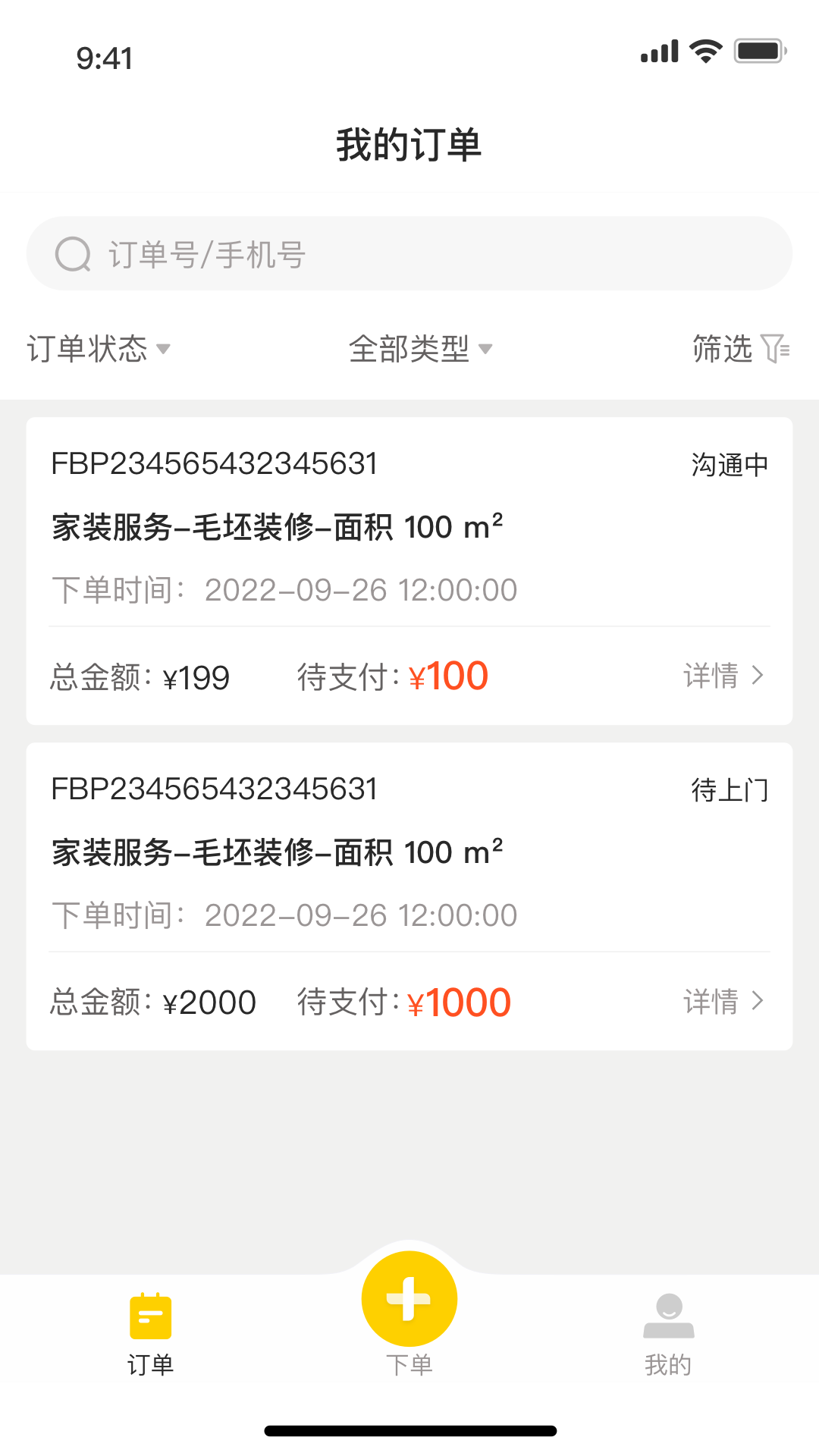Open the 我的 profile icon

click(668, 1318)
